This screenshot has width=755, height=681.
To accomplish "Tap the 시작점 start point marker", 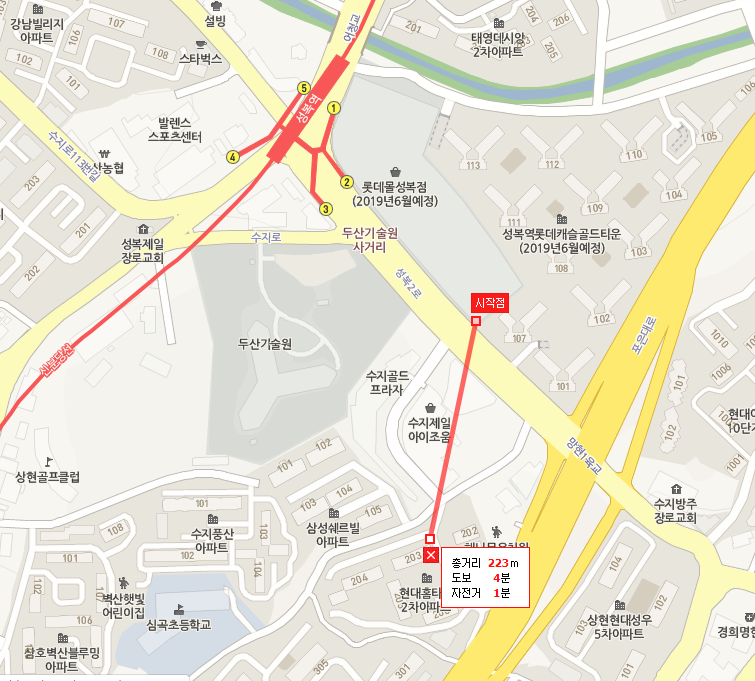I will click(x=476, y=321).
